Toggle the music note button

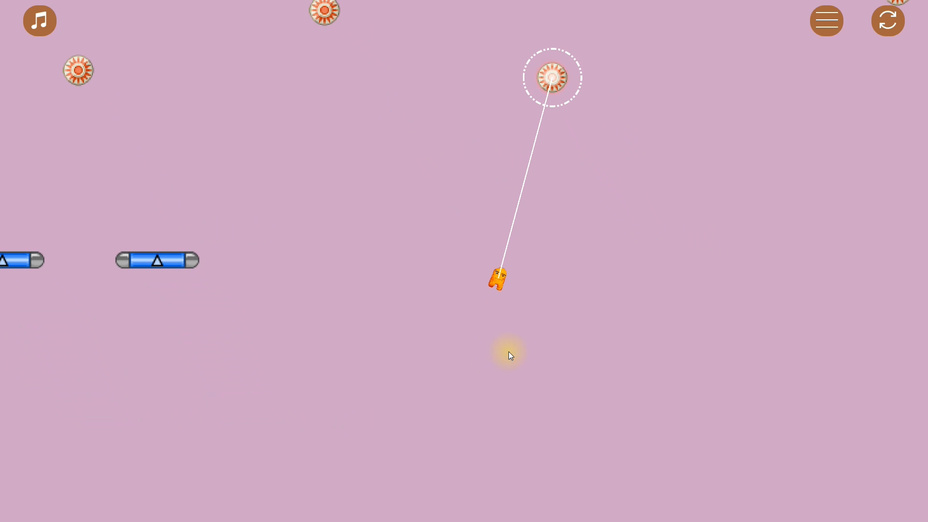[x=40, y=20]
